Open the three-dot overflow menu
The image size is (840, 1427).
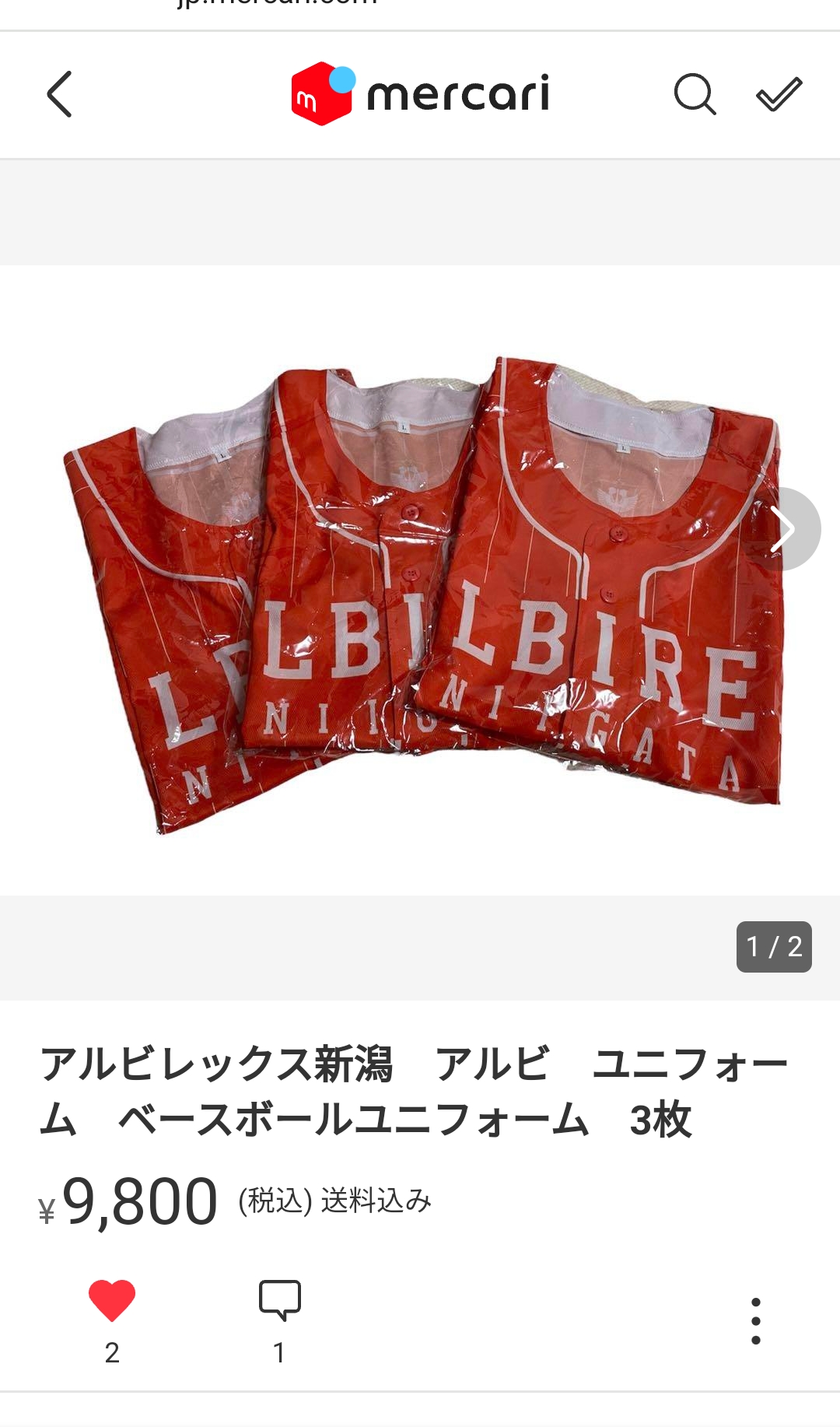click(x=755, y=1320)
